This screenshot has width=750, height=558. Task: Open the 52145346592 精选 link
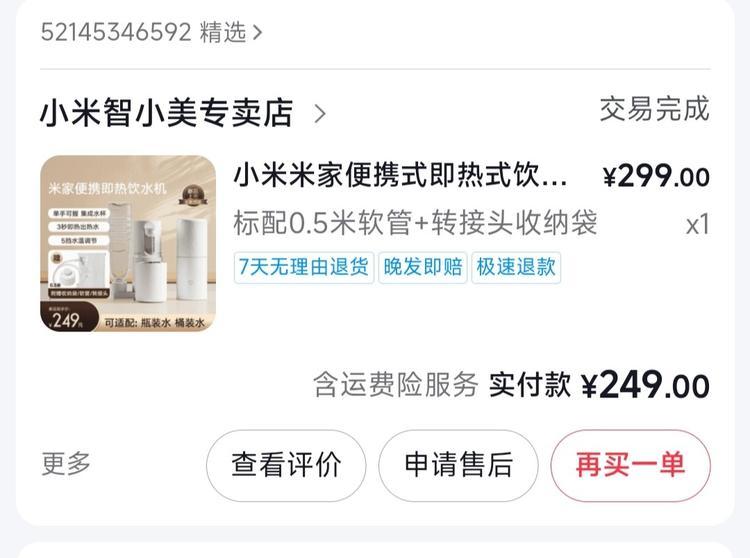coord(150,32)
